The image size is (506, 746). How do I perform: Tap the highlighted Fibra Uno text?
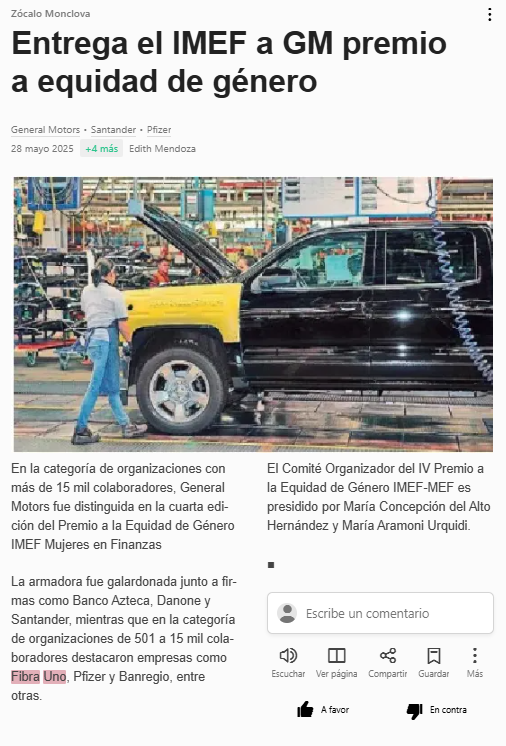pyautogui.click(x=39, y=676)
